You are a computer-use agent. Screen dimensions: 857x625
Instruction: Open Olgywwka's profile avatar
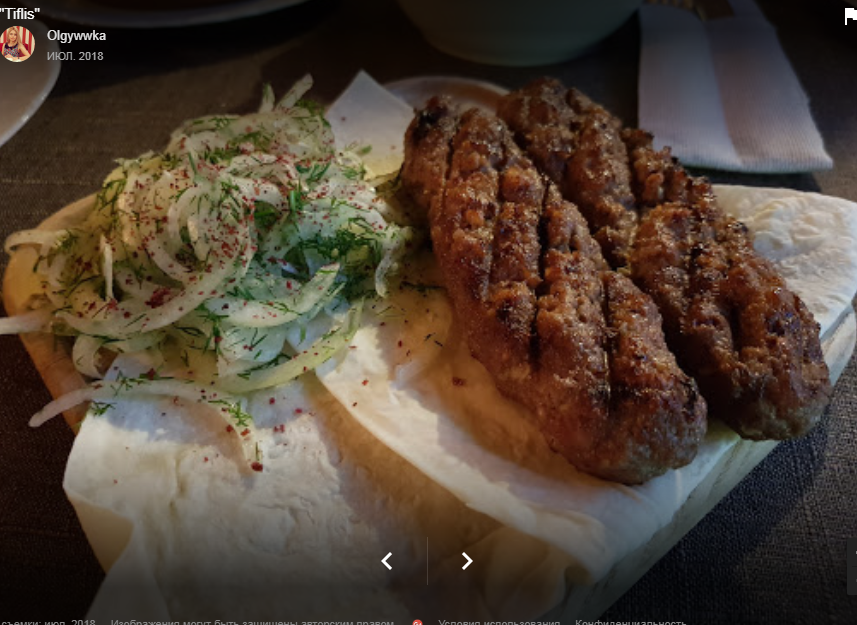[17, 44]
